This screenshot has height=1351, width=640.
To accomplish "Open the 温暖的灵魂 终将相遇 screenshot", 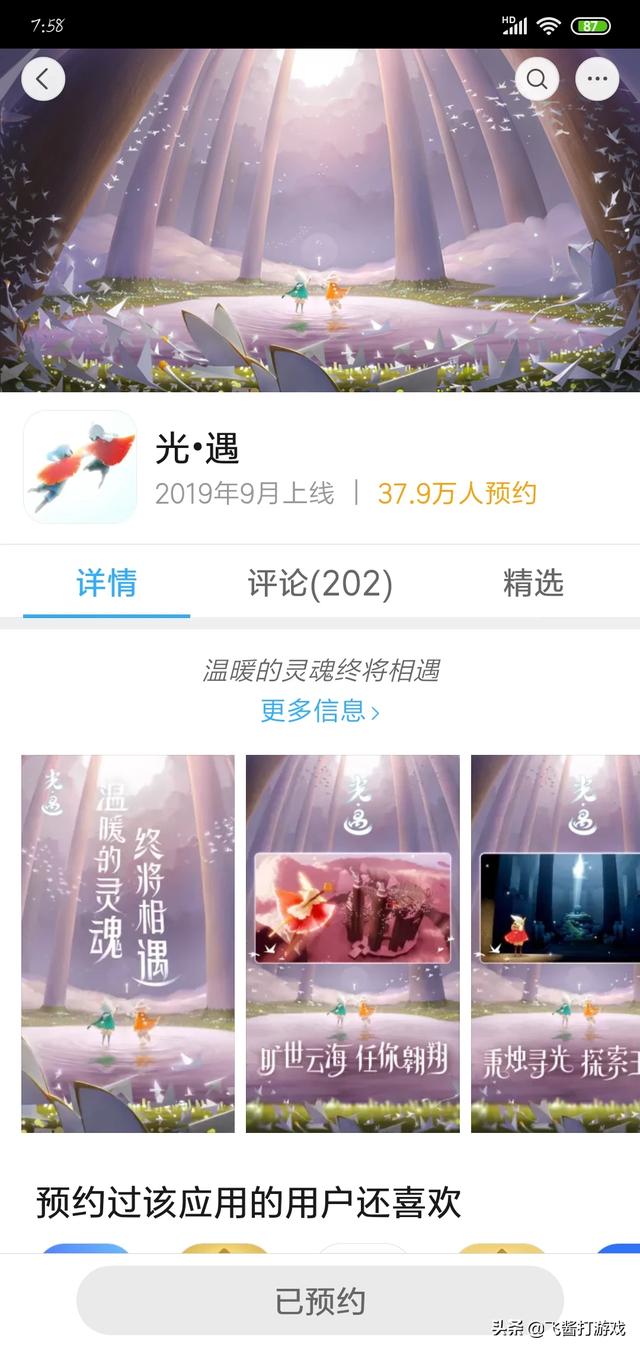I will (128, 943).
